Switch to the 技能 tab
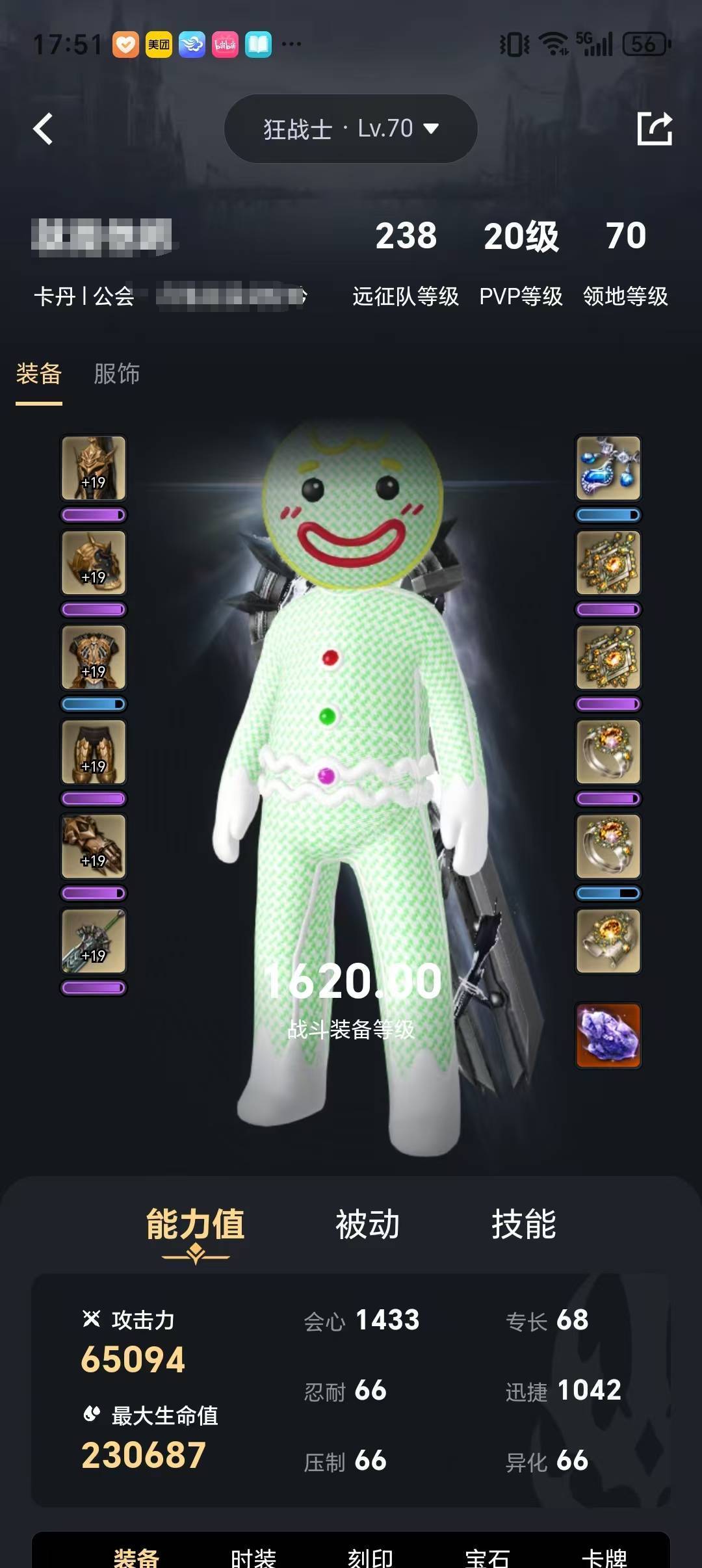The width and height of the screenshot is (702, 1568). 524,1225
